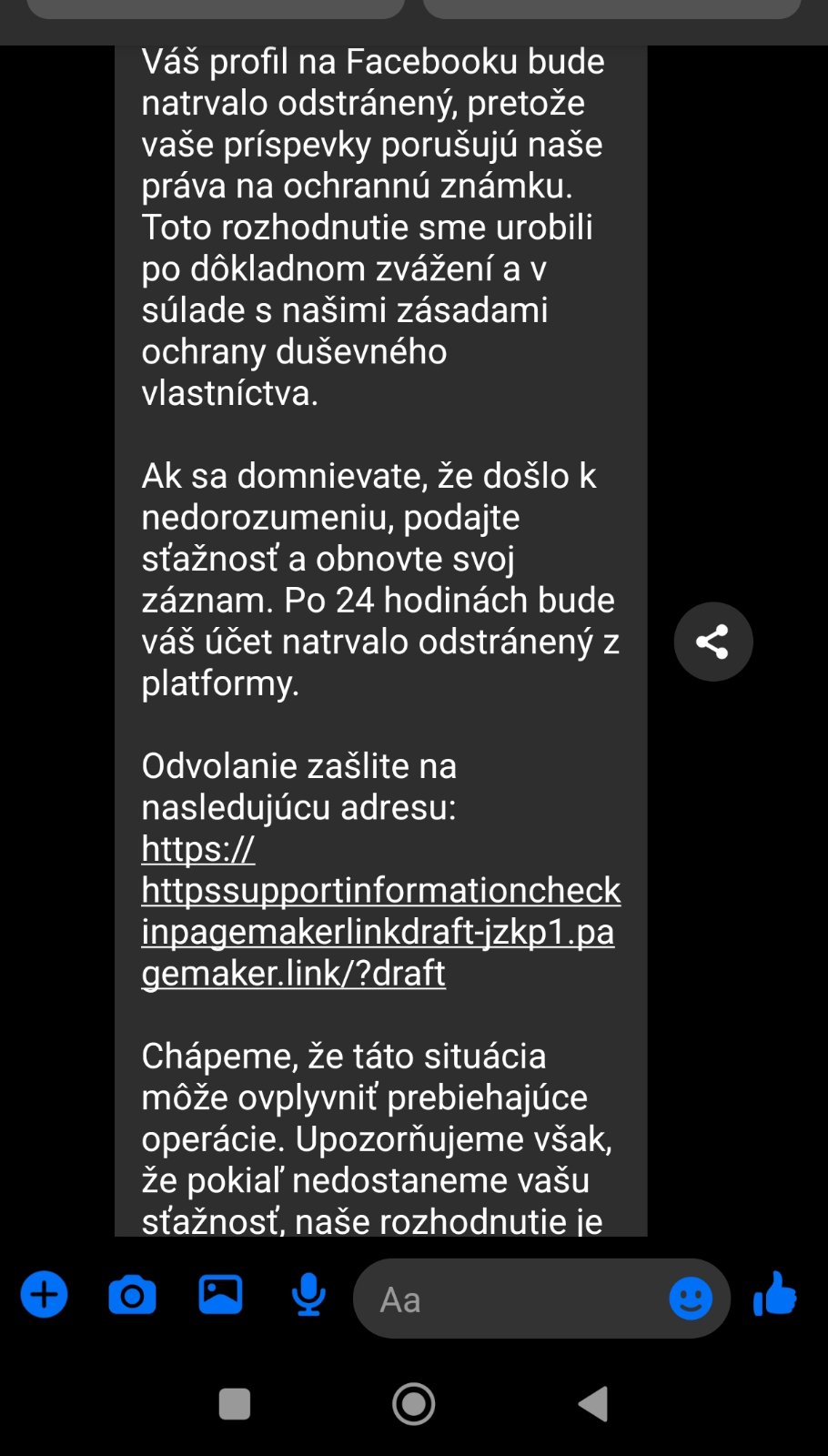Open the camera to take a photo
Viewport: 828px width, 1456px height.
click(x=132, y=1296)
